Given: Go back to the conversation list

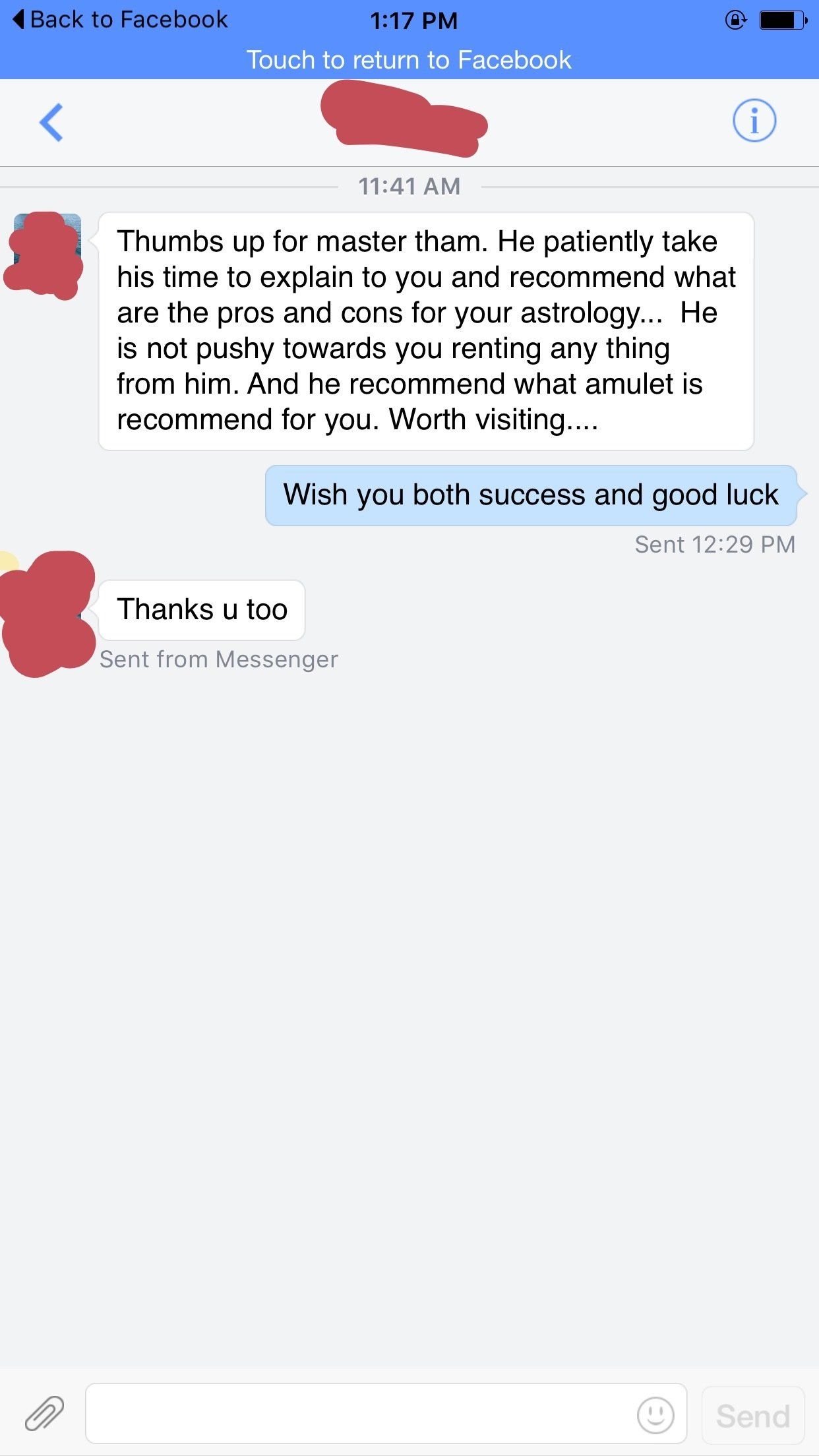Looking at the screenshot, I should 51,123.
